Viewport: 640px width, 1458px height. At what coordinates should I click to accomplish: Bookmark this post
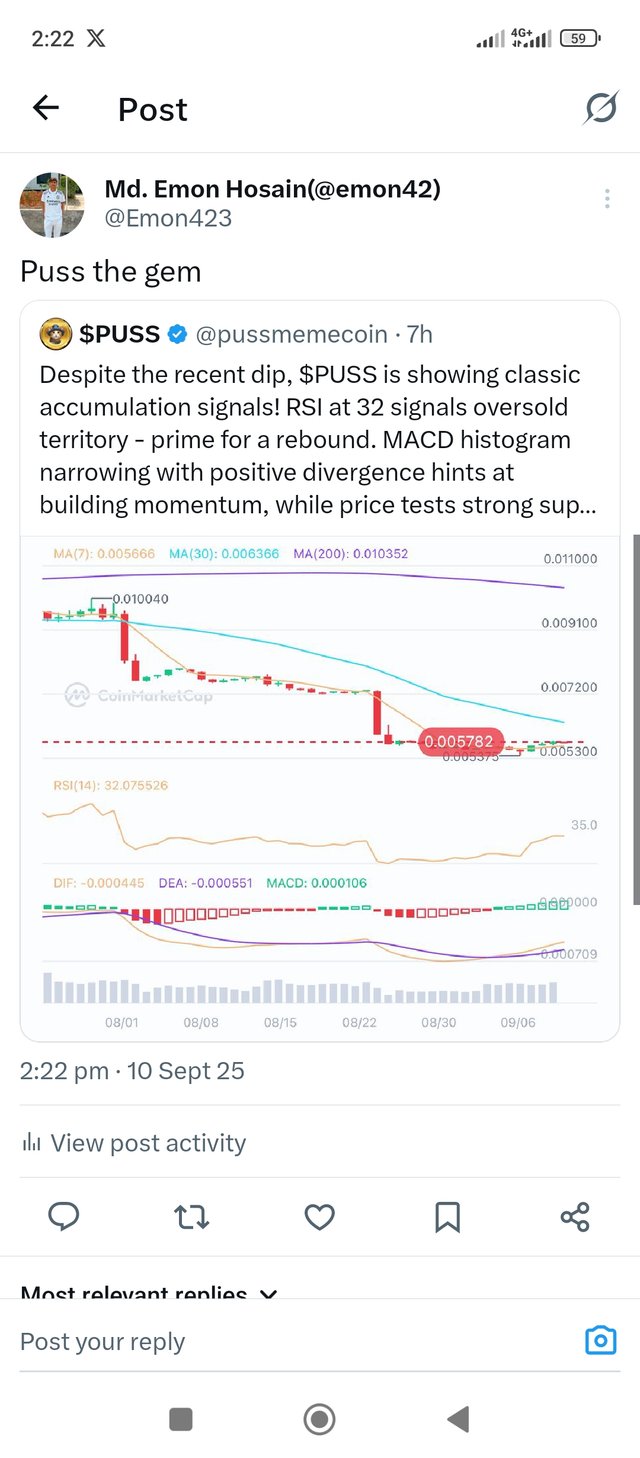pos(447,1216)
